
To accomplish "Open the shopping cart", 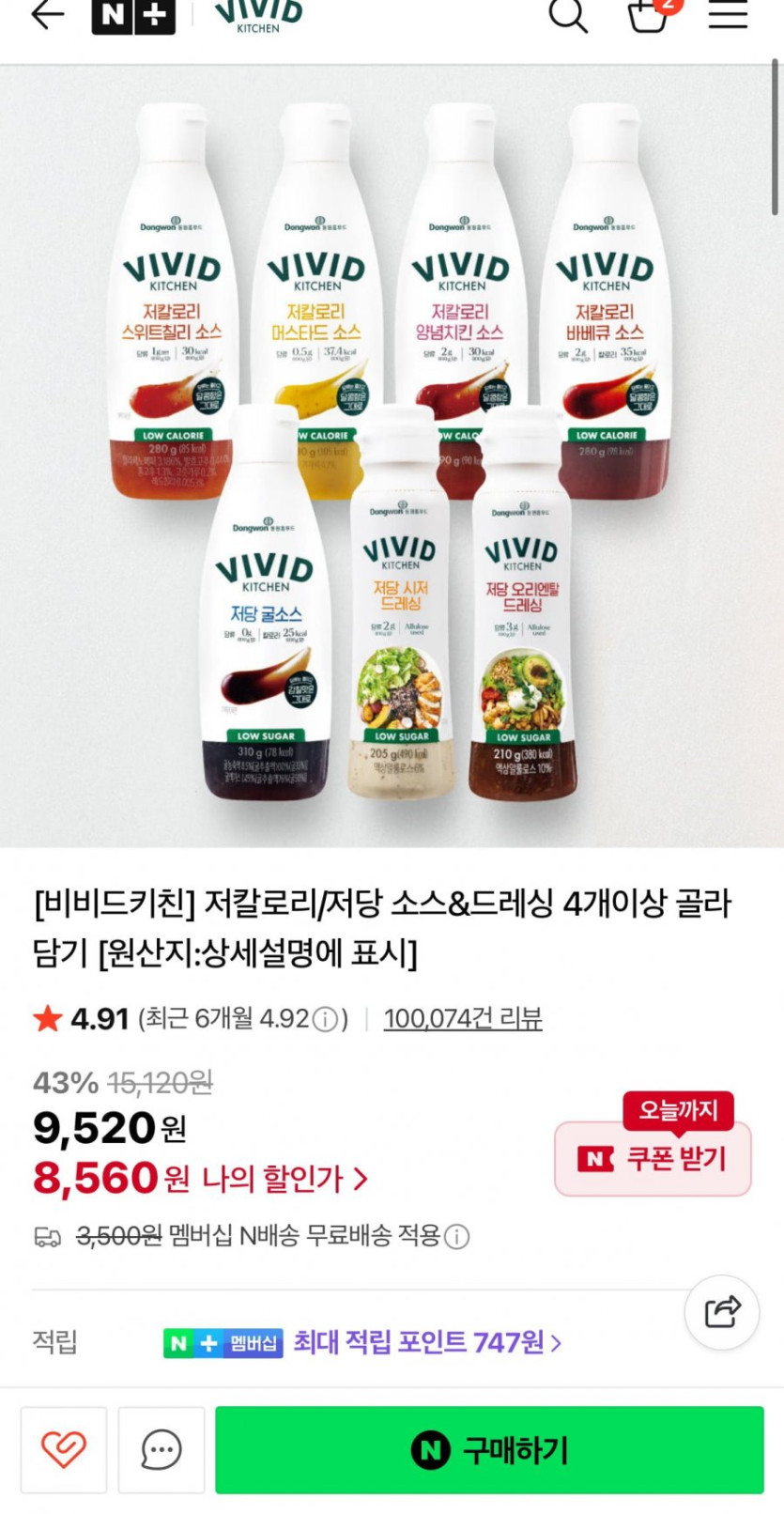I will (648, 15).
